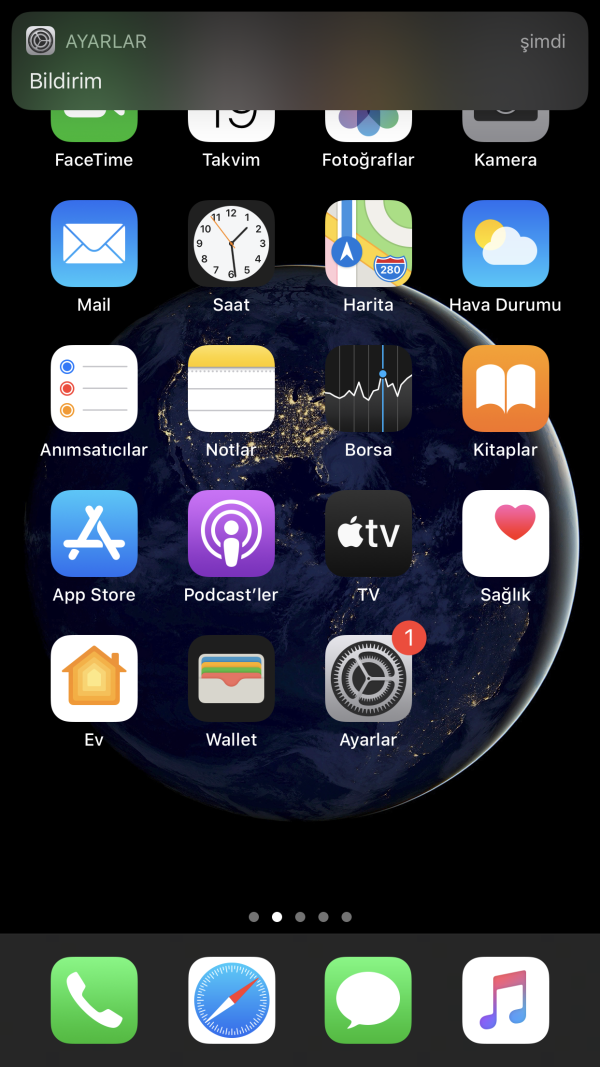Open Kitaplar books app
This screenshot has height=1067, width=600.
click(505, 389)
